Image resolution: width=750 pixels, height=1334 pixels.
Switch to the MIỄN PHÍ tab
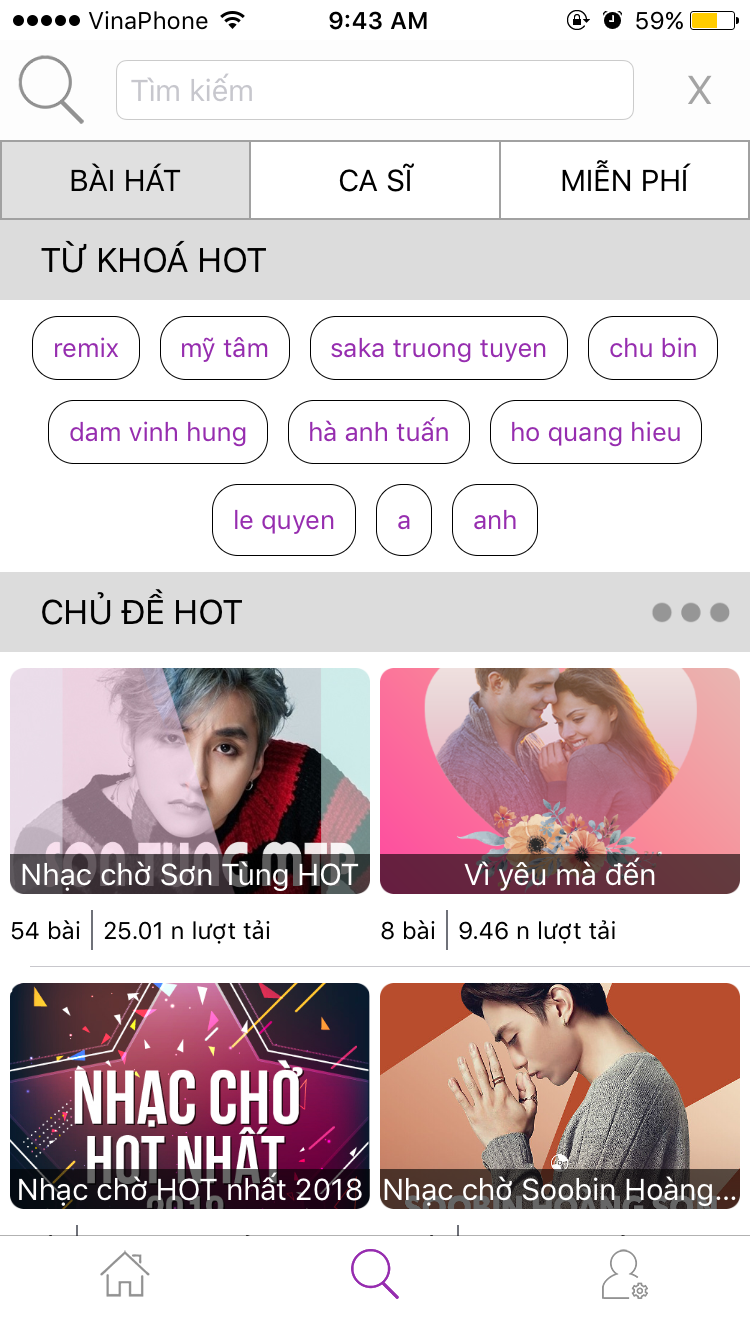624,181
